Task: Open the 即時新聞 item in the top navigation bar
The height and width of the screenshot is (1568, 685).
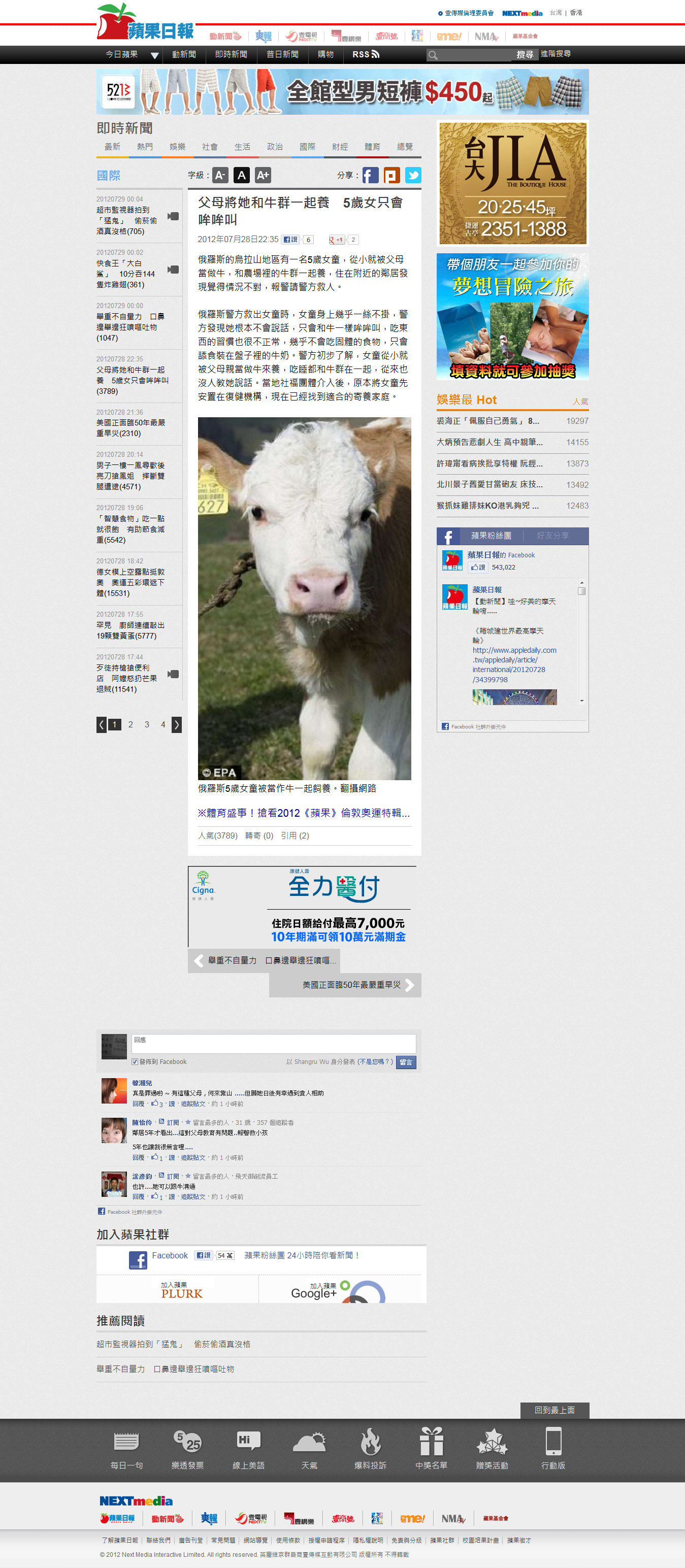Action: (x=231, y=54)
